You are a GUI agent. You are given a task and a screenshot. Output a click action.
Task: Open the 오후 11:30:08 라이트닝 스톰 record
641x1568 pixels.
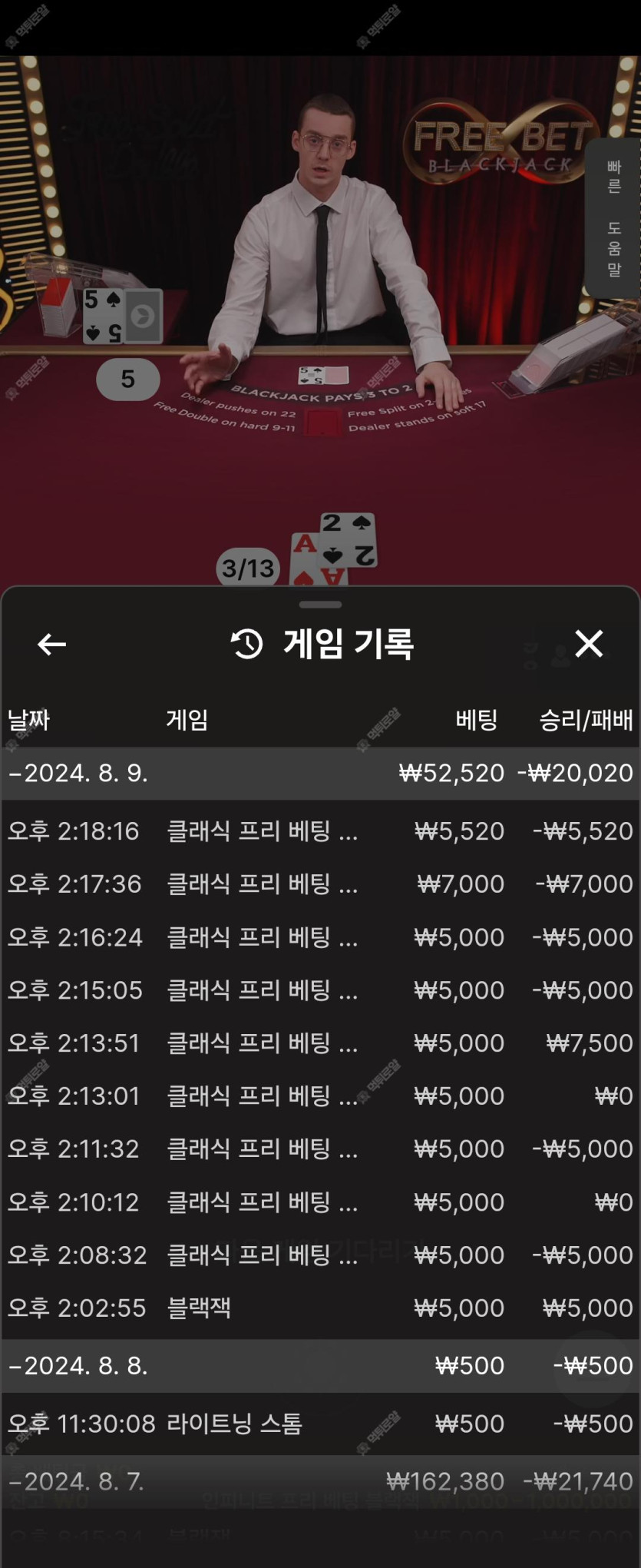click(320, 1424)
